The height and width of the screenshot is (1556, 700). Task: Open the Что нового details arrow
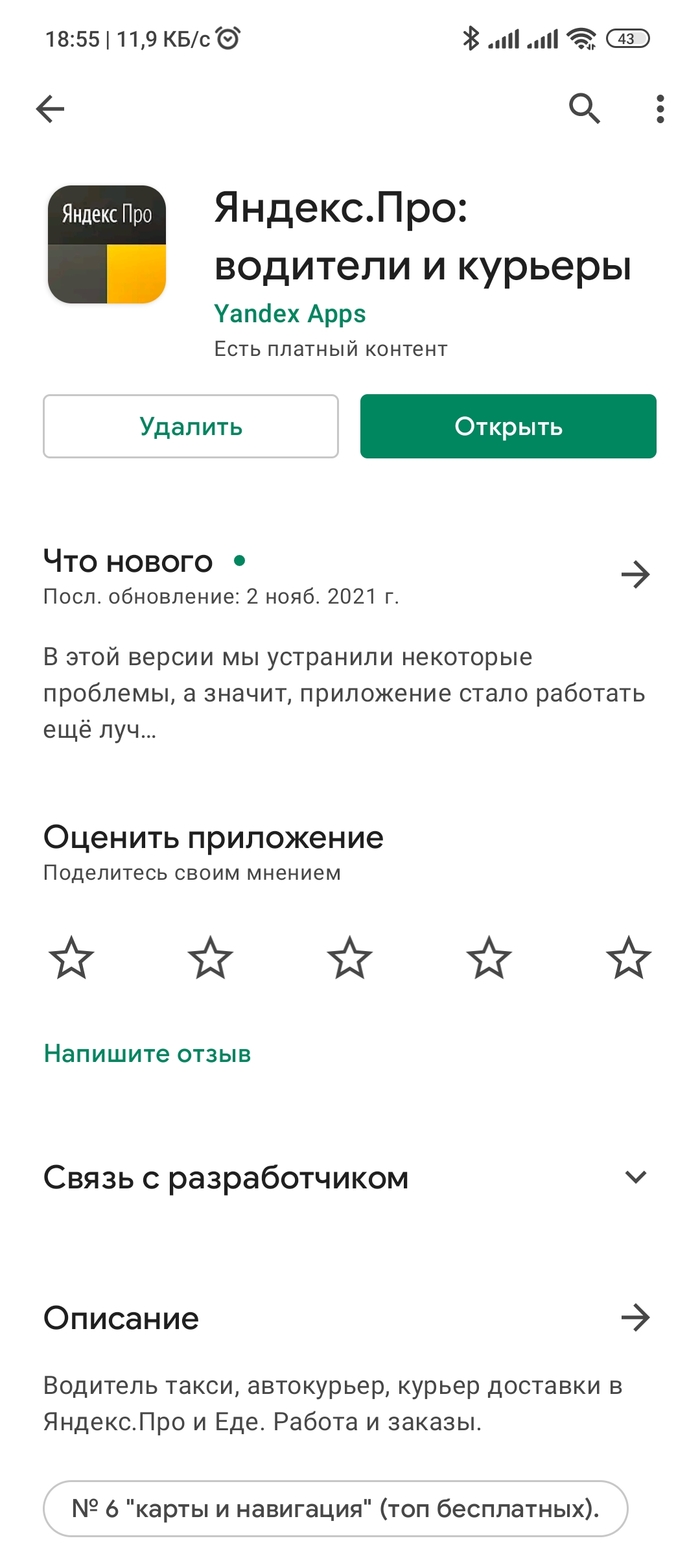pos(635,574)
